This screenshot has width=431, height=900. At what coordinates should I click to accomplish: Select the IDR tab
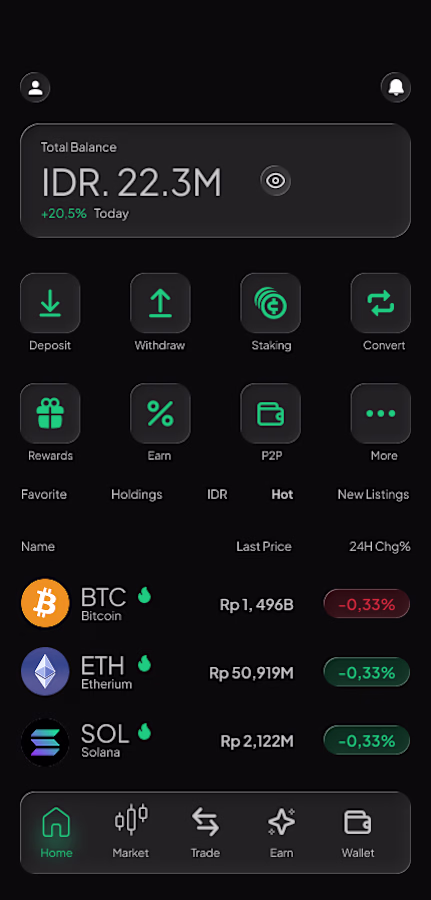pyautogui.click(x=217, y=494)
